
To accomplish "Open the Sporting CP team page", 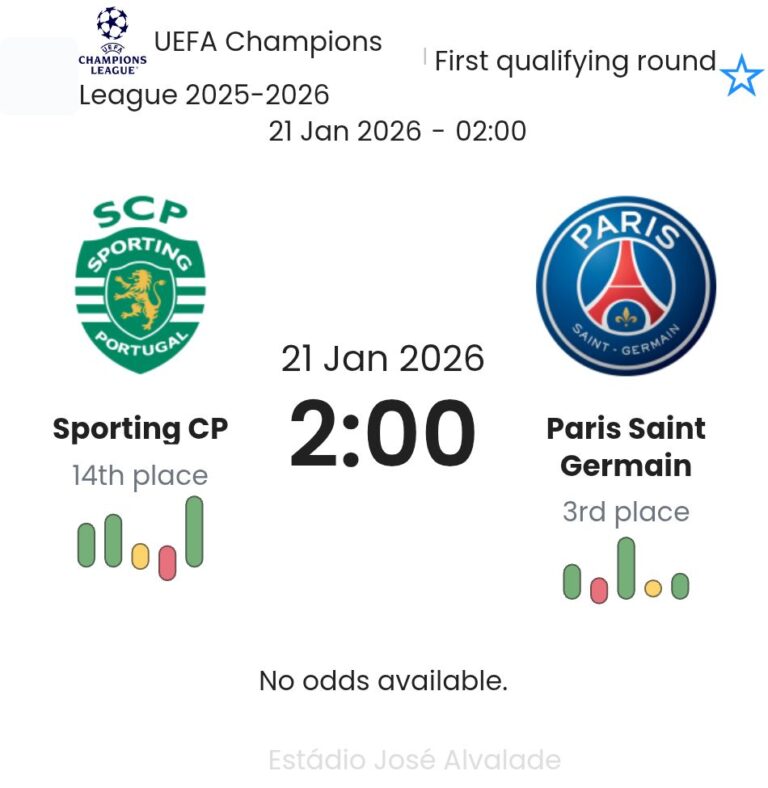I will pos(140,428).
